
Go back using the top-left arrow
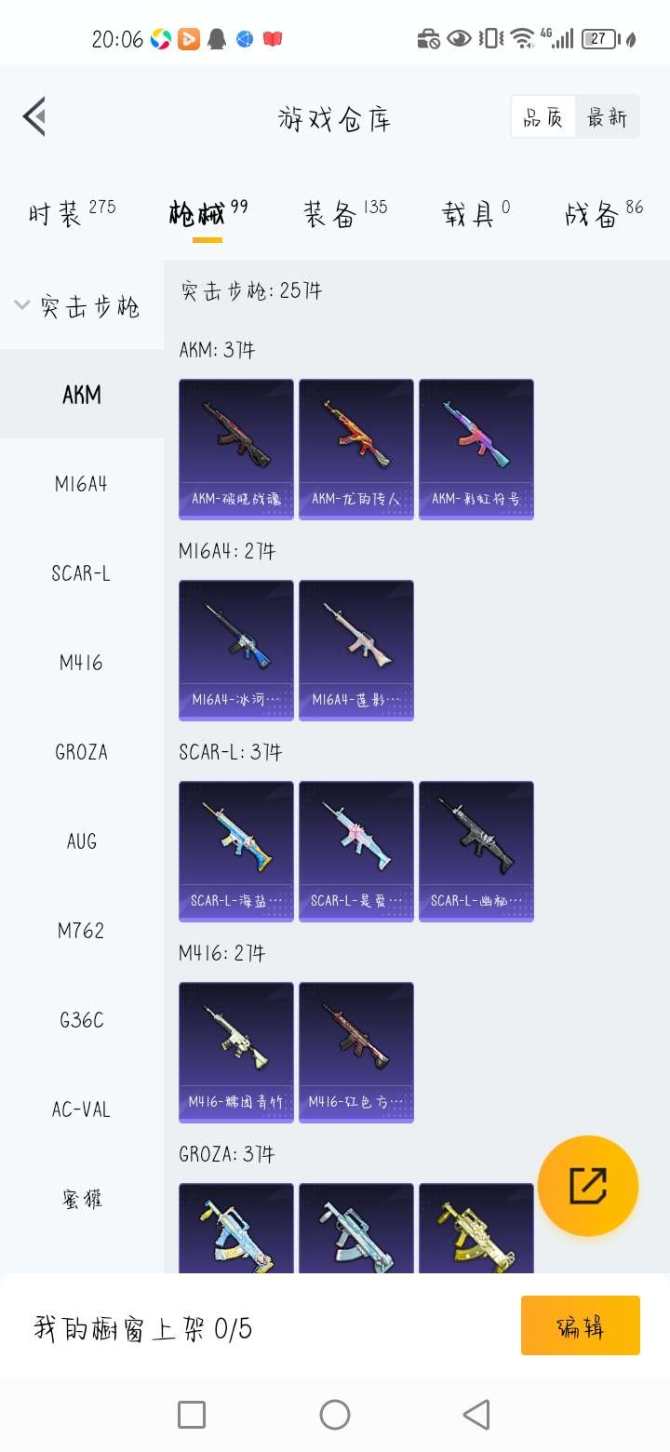35,117
